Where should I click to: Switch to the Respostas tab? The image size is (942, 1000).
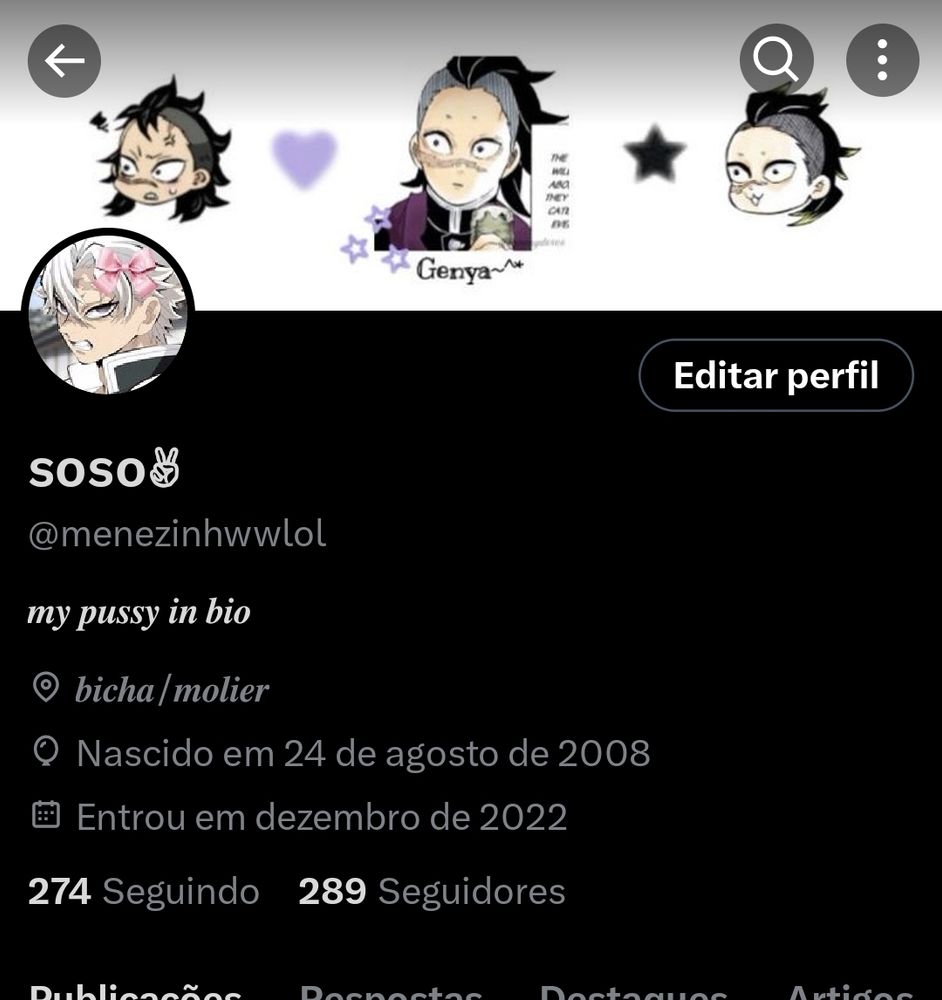click(x=391, y=990)
